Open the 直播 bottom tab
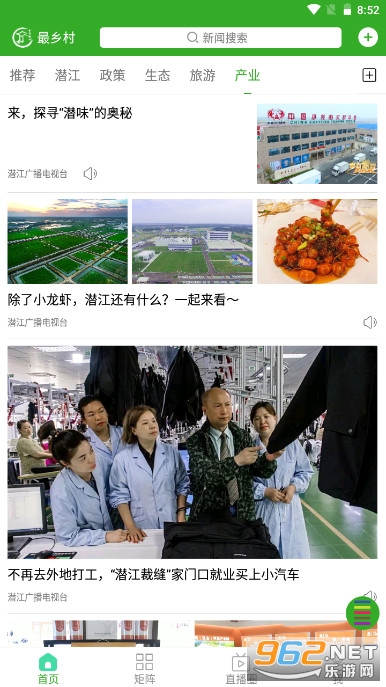The image size is (386, 687). [x=241, y=669]
